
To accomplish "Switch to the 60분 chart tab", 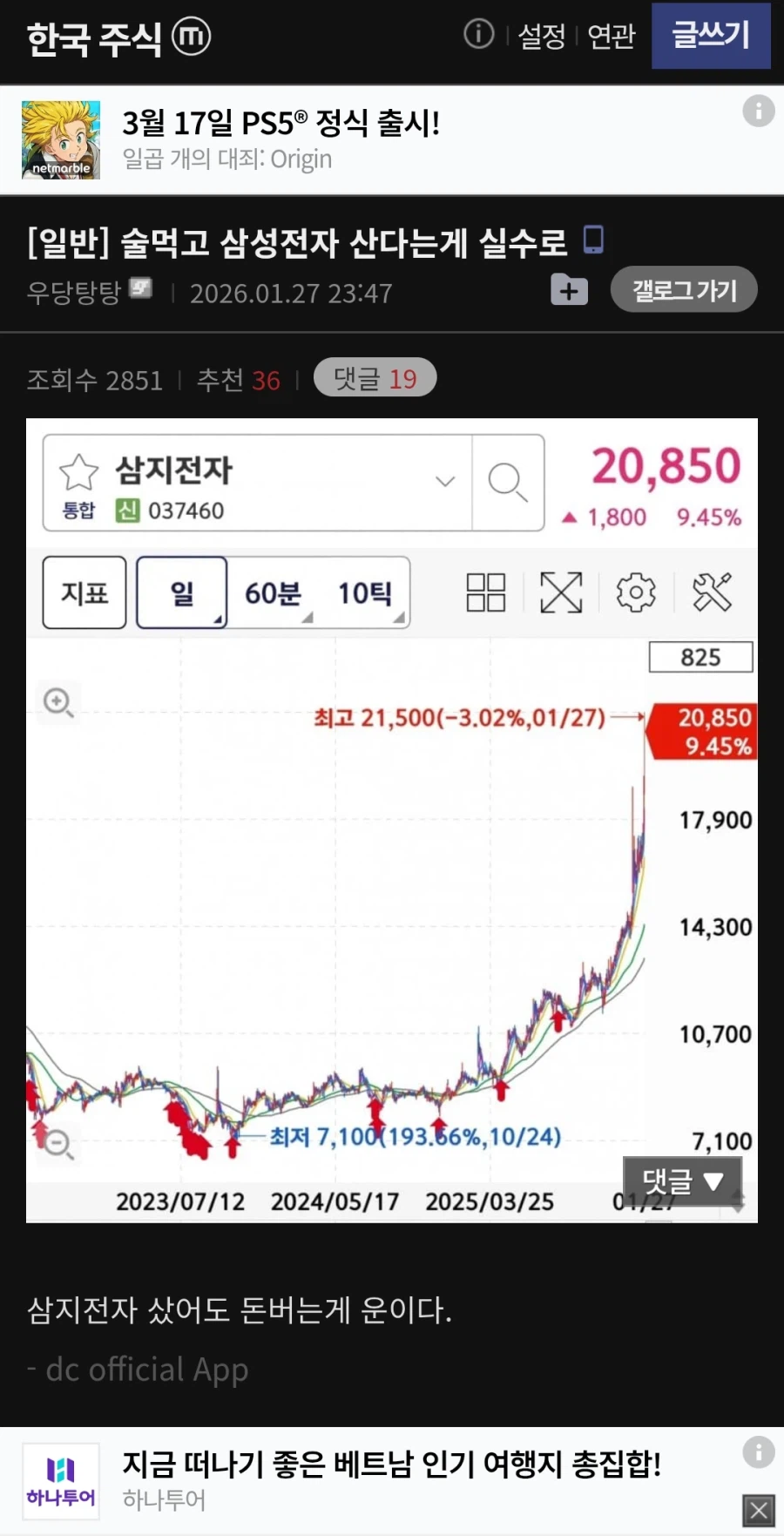I will (x=274, y=592).
